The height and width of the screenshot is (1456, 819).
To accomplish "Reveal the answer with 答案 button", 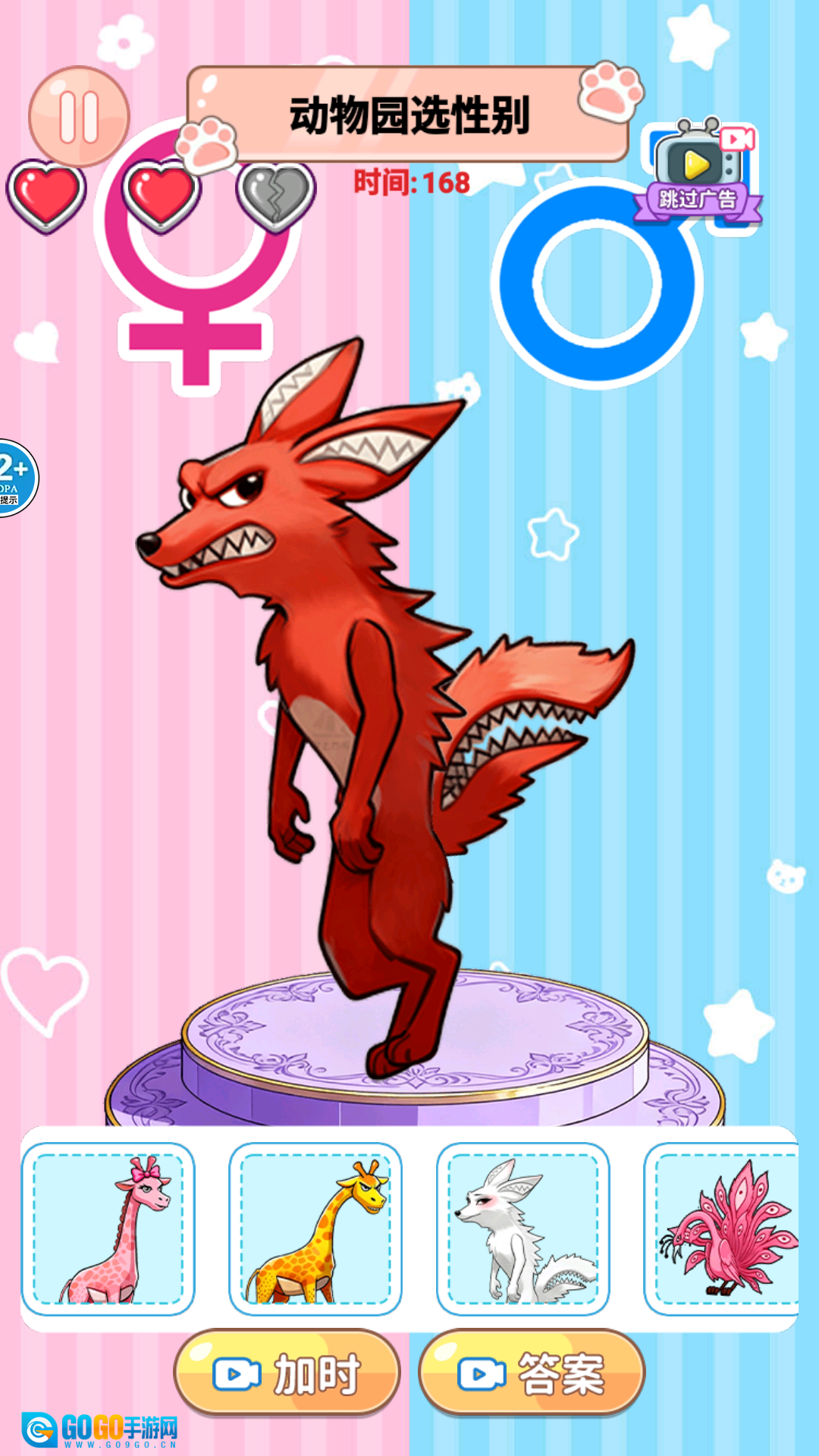I will pyautogui.click(x=532, y=1373).
